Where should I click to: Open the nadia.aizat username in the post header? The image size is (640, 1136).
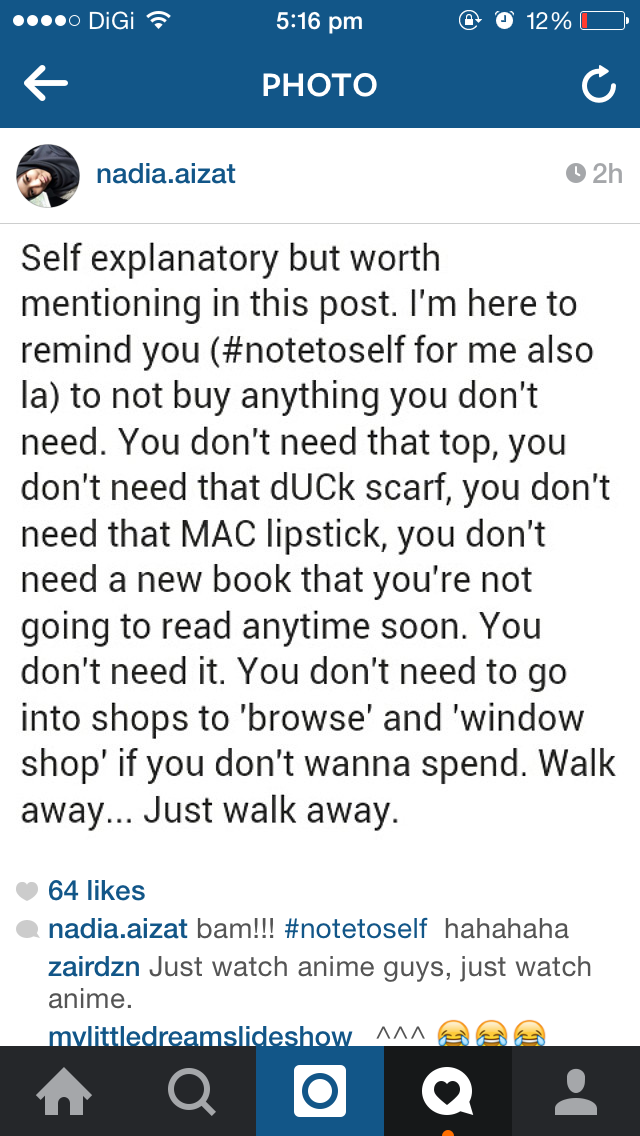(x=166, y=174)
